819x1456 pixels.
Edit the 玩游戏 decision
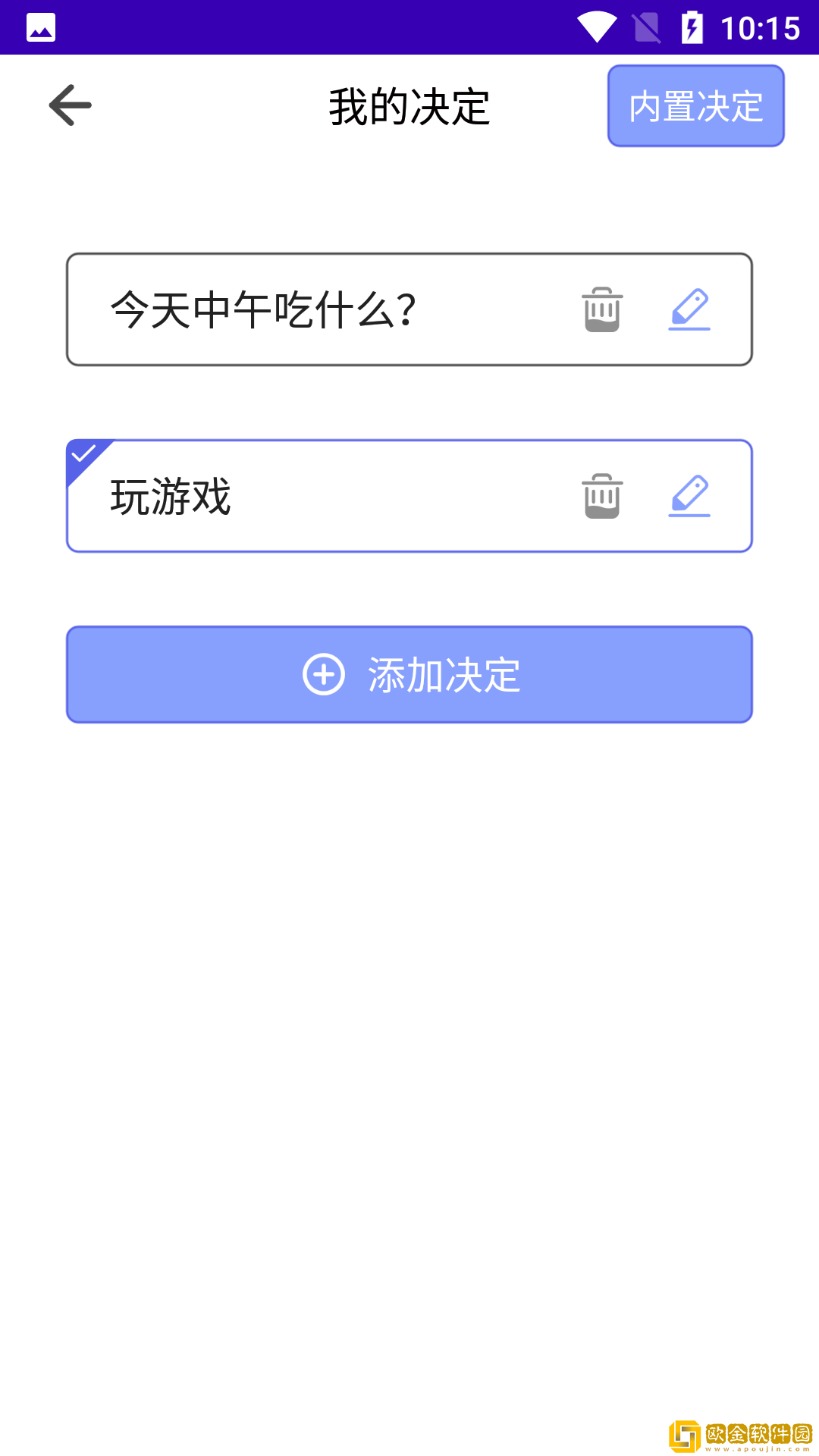(x=691, y=495)
